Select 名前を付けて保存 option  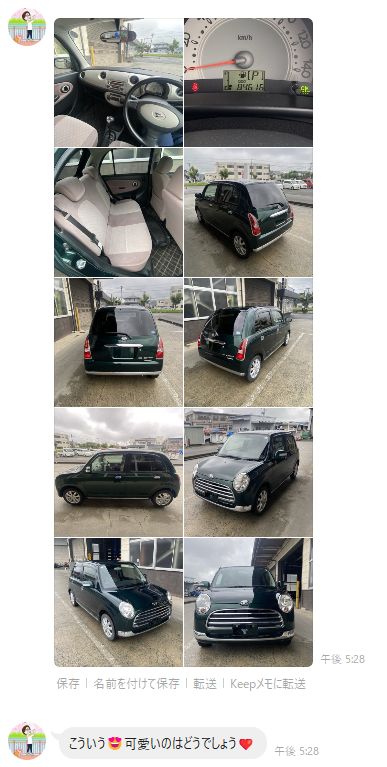137,684
